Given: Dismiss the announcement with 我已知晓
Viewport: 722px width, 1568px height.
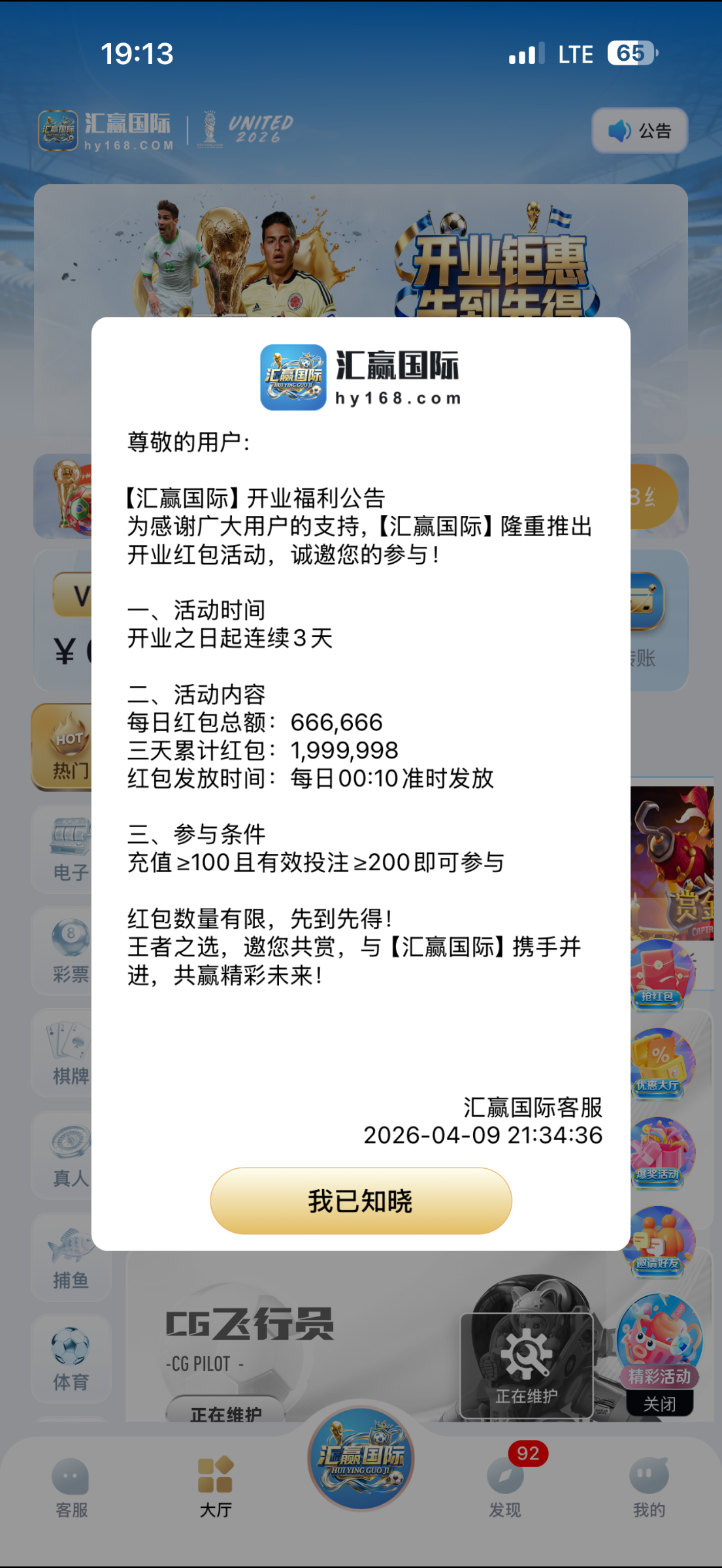Looking at the screenshot, I should pos(361,1201).
